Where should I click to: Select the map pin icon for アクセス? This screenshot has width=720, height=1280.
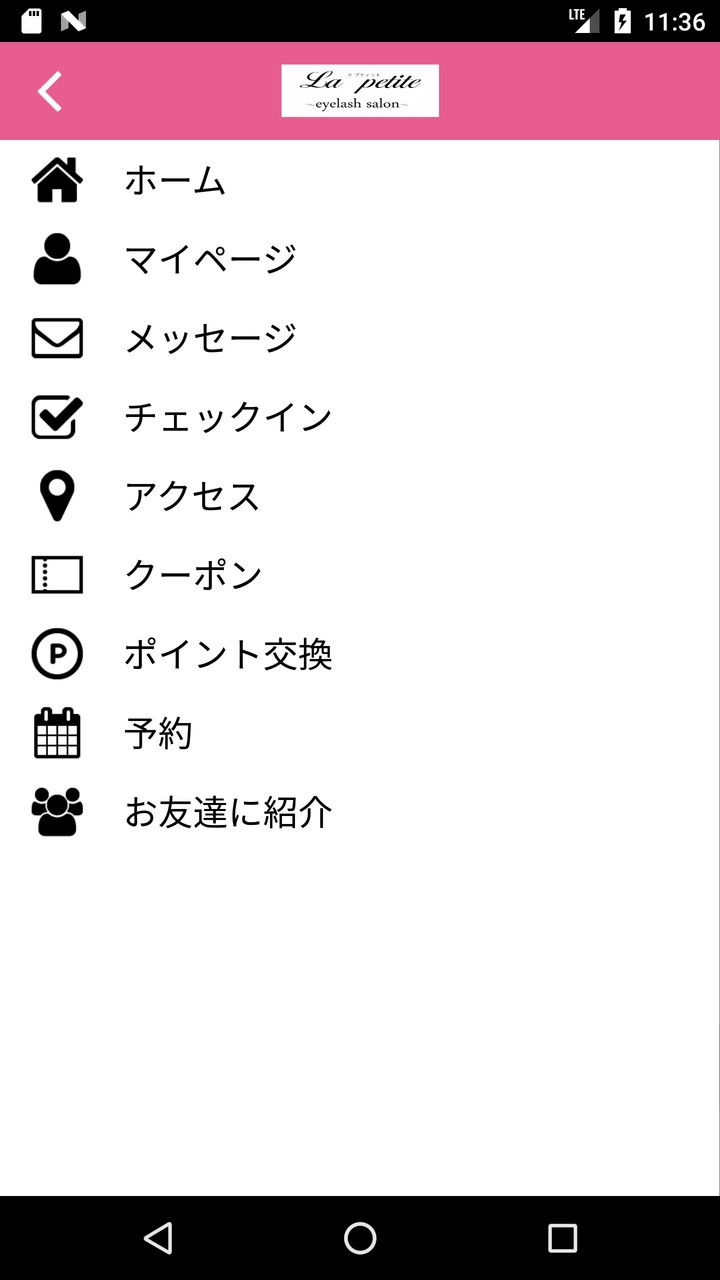(56, 496)
